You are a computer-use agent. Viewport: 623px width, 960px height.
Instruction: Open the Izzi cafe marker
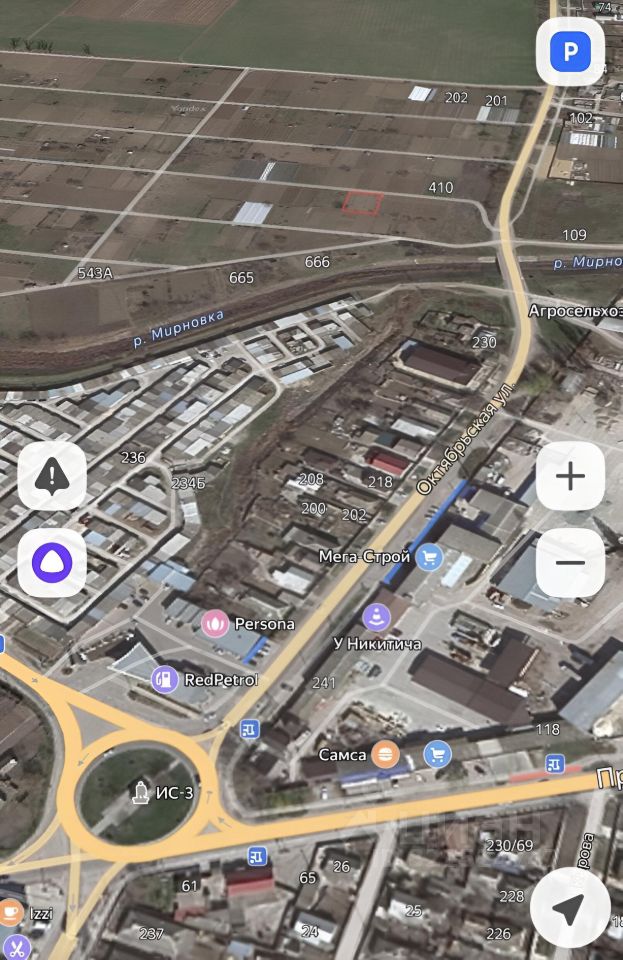click(11, 913)
